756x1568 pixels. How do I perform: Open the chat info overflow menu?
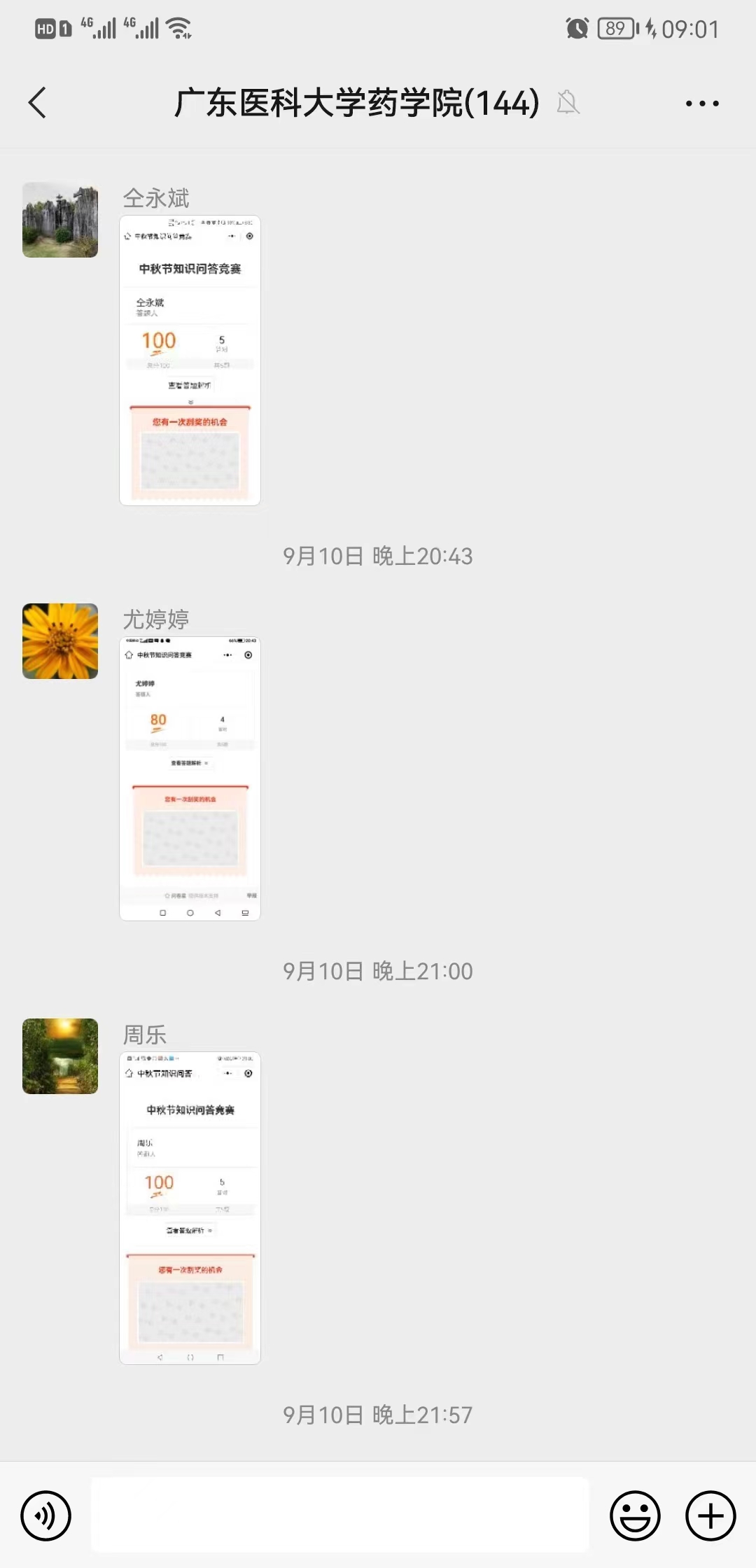(x=701, y=104)
